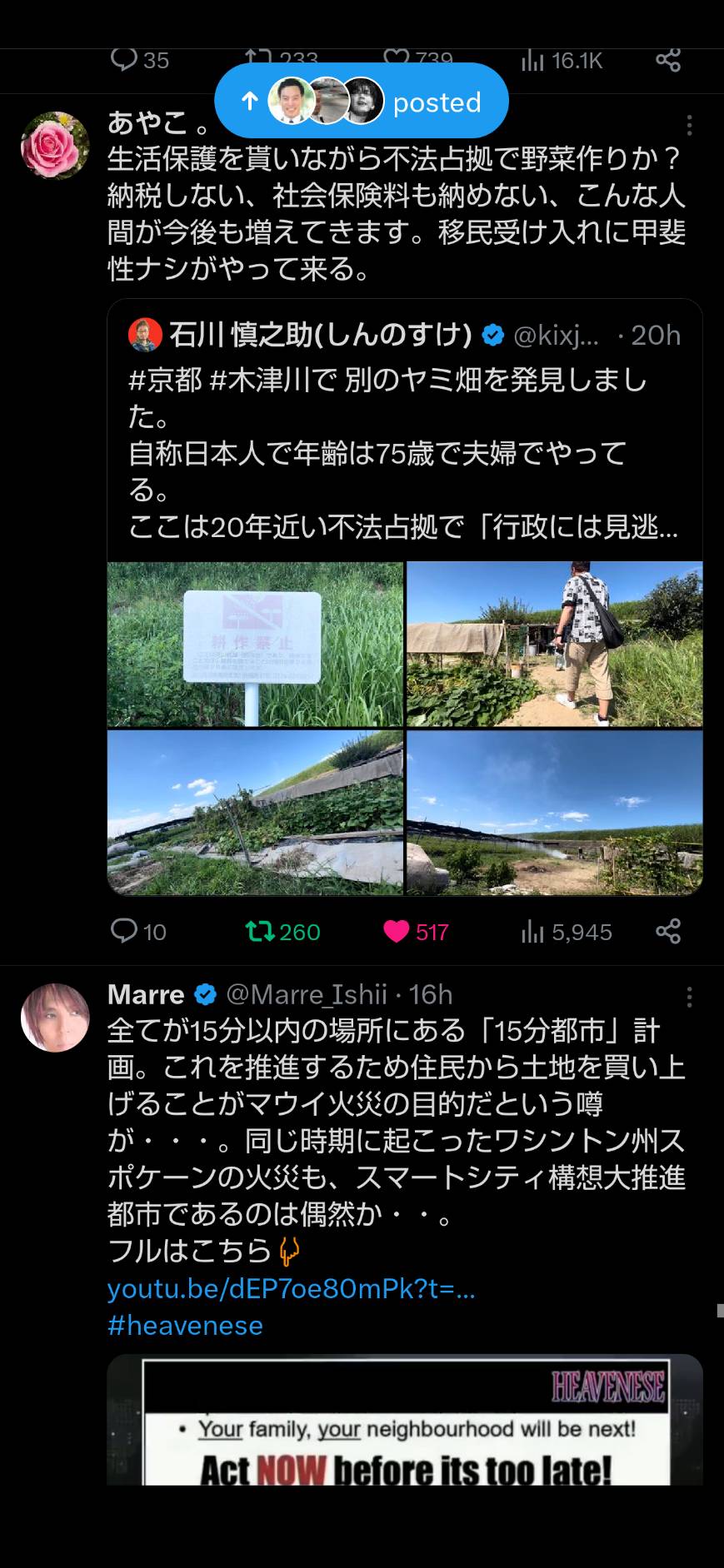The height and width of the screenshot is (1568, 724).
Task: Tap the blue 'posted' new tweets pill
Action: [361, 101]
